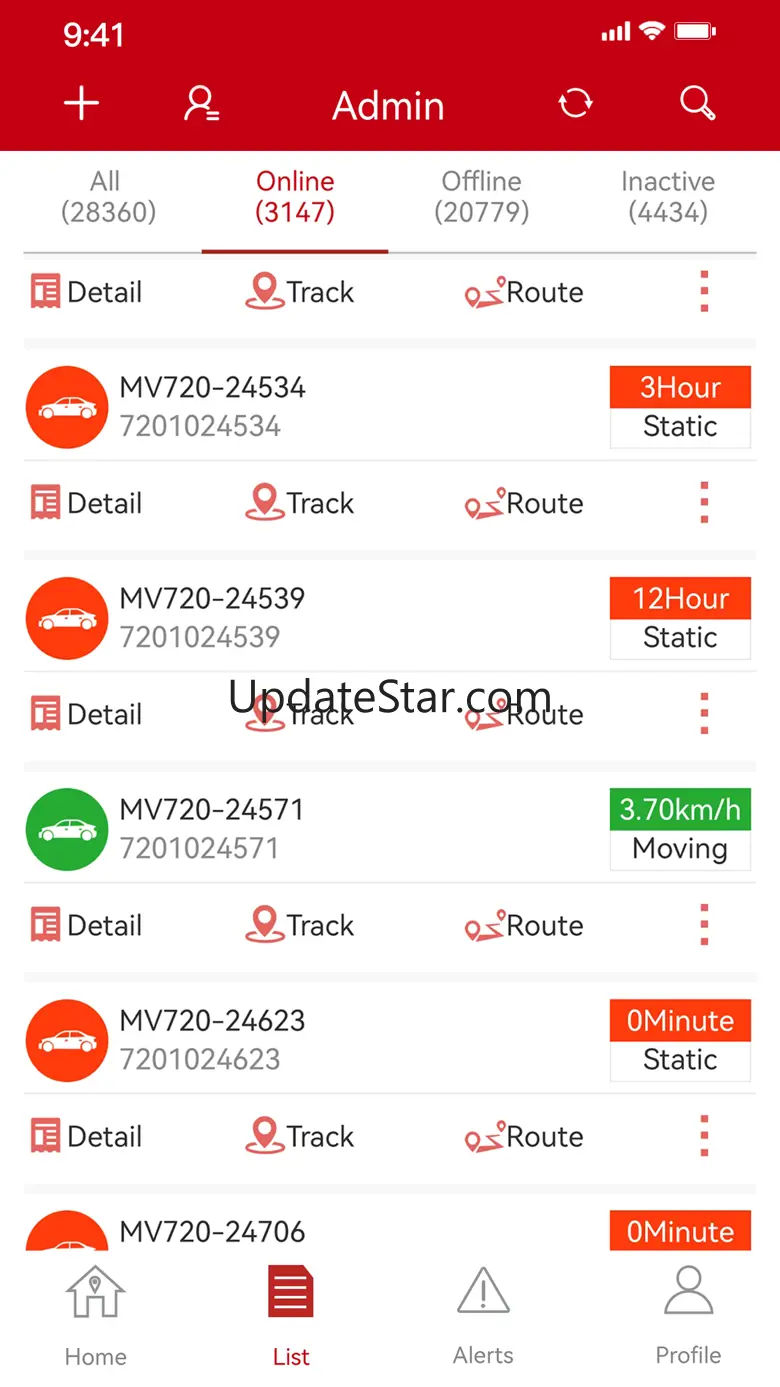Open the account list icon
The height and width of the screenshot is (1387, 780).
(201, 104)
